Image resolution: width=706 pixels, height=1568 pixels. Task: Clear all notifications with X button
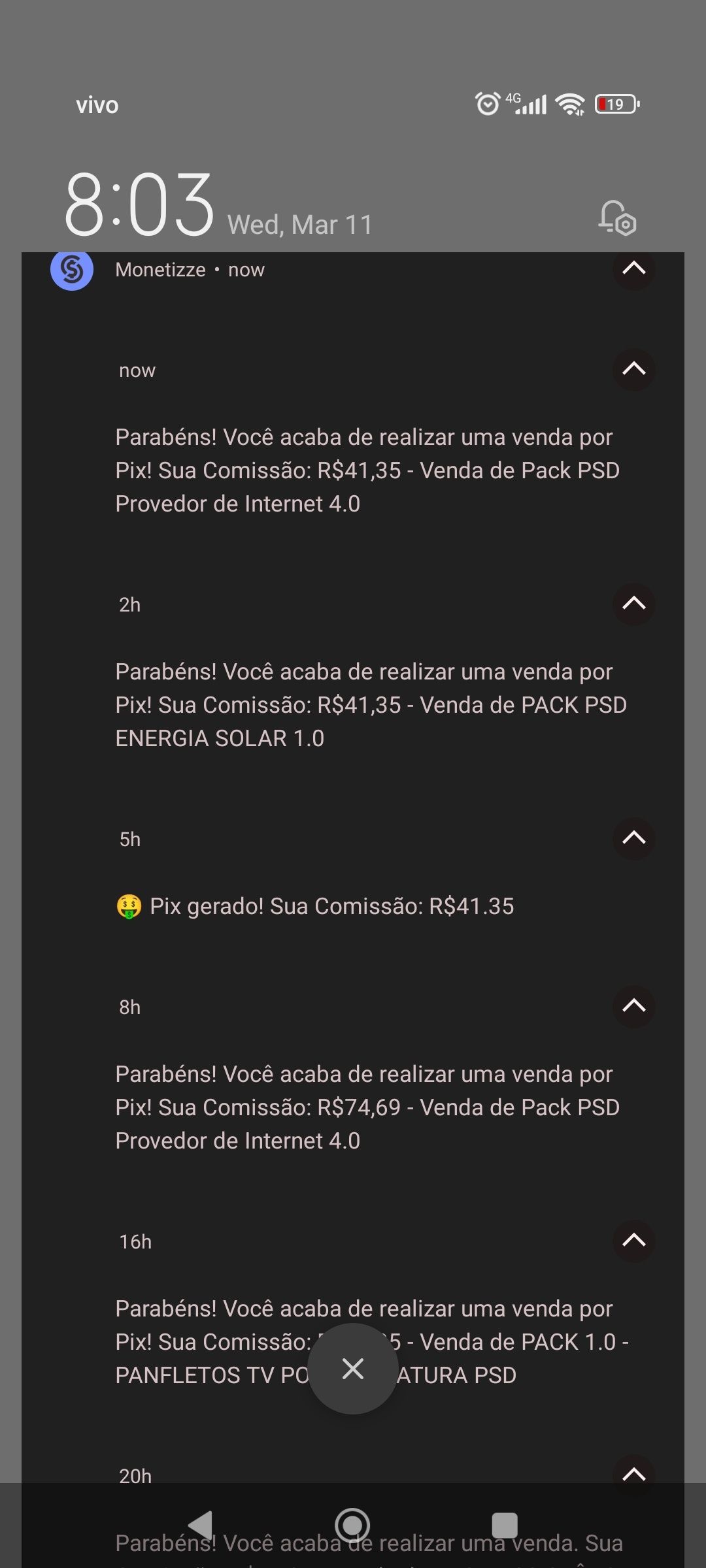click(x=353, y=1368)
